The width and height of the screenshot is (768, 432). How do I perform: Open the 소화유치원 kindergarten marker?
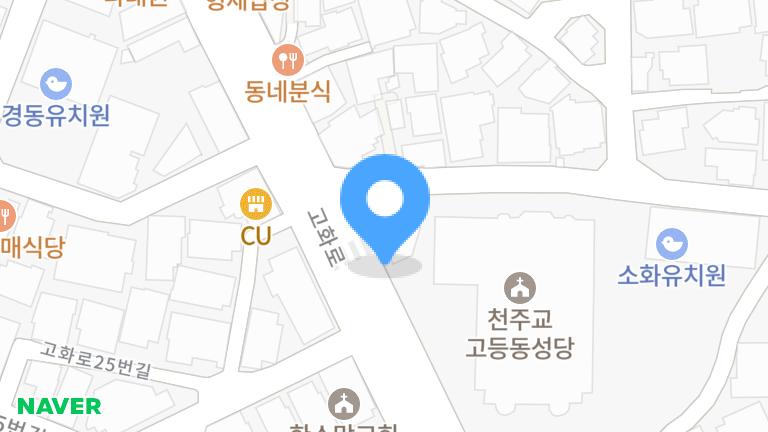[x=671, y=243]
